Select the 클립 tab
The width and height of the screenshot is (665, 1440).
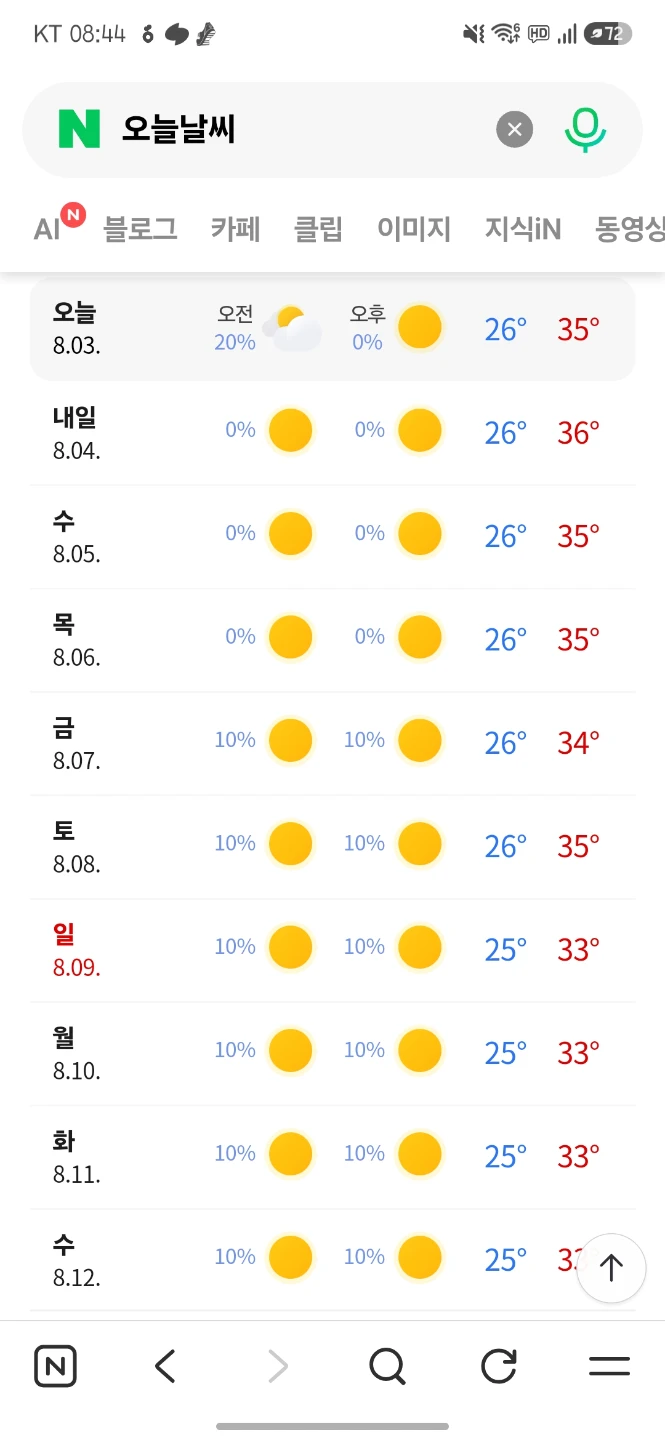318,229
